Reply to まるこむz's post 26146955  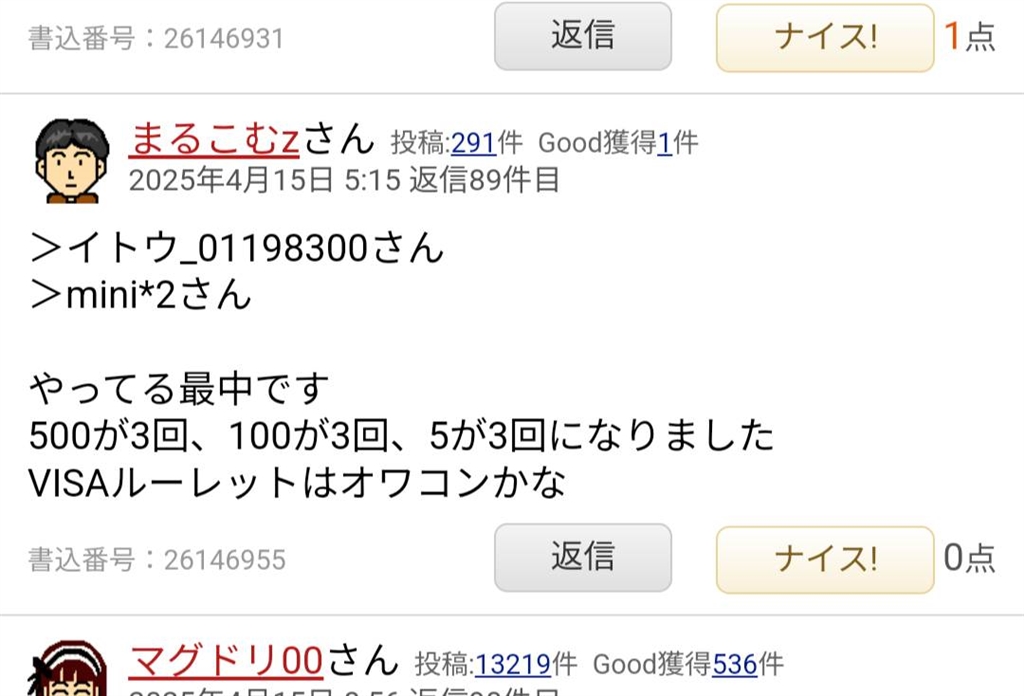(582, 557)
